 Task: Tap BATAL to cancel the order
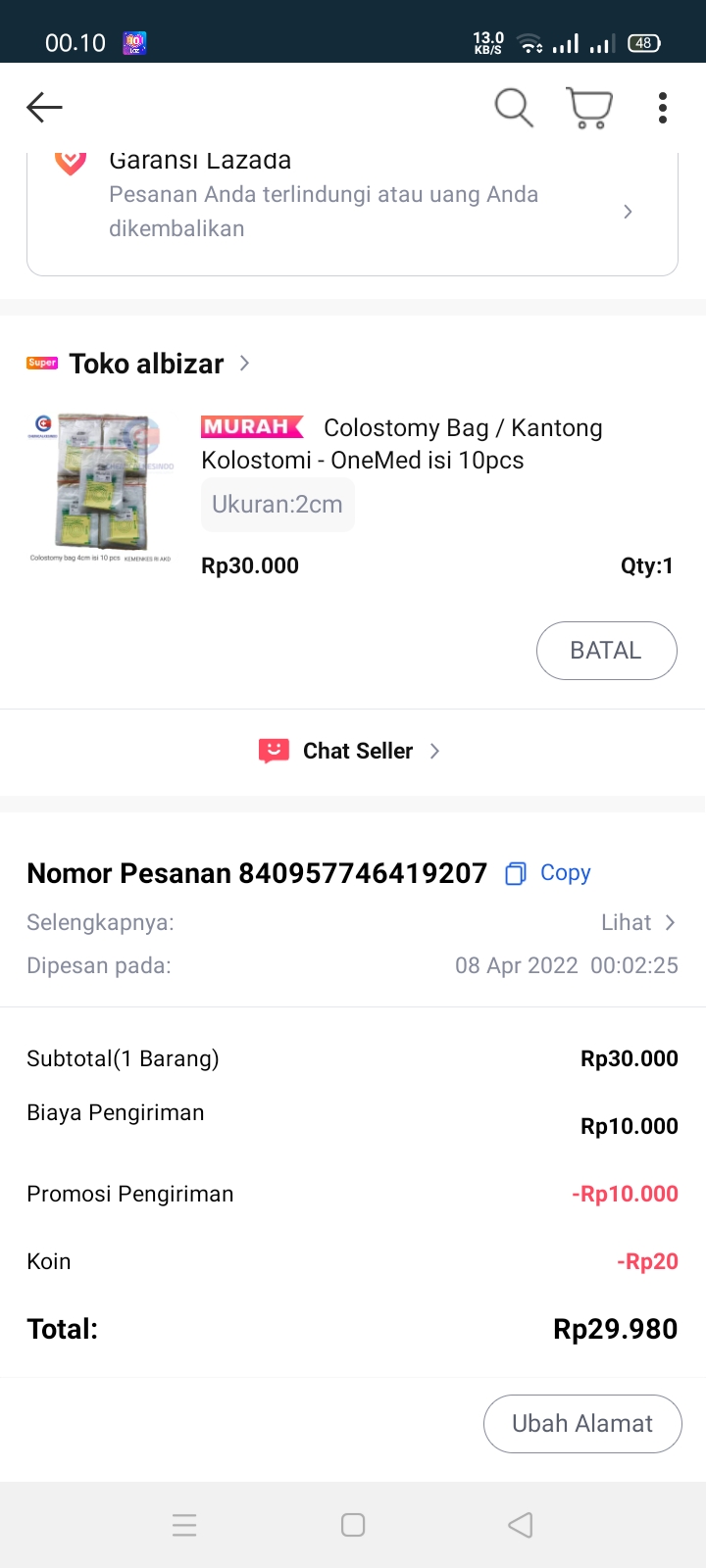[x=606, y=651]
